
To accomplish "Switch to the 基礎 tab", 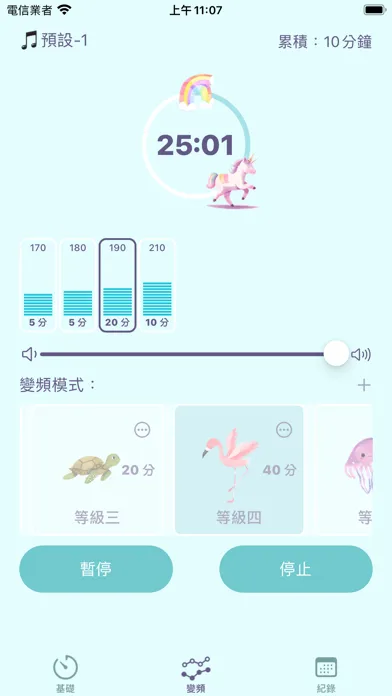I will pyautogui.click(x=65, y=674).
